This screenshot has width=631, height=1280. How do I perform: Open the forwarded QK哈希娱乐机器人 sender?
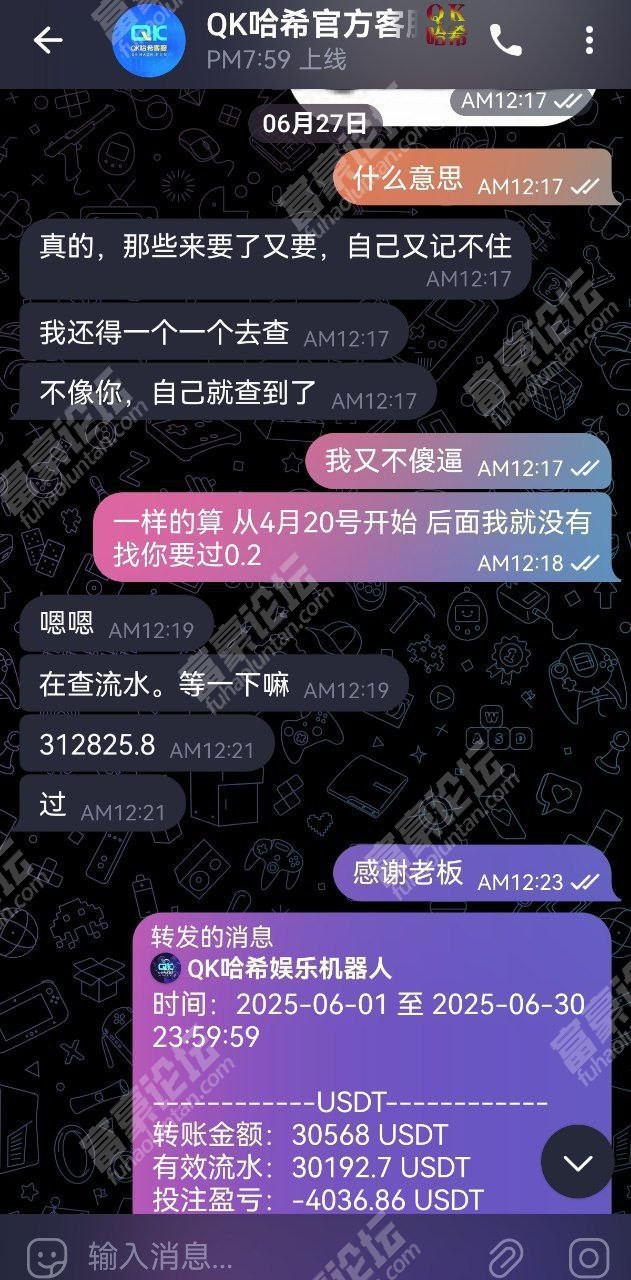288,968
